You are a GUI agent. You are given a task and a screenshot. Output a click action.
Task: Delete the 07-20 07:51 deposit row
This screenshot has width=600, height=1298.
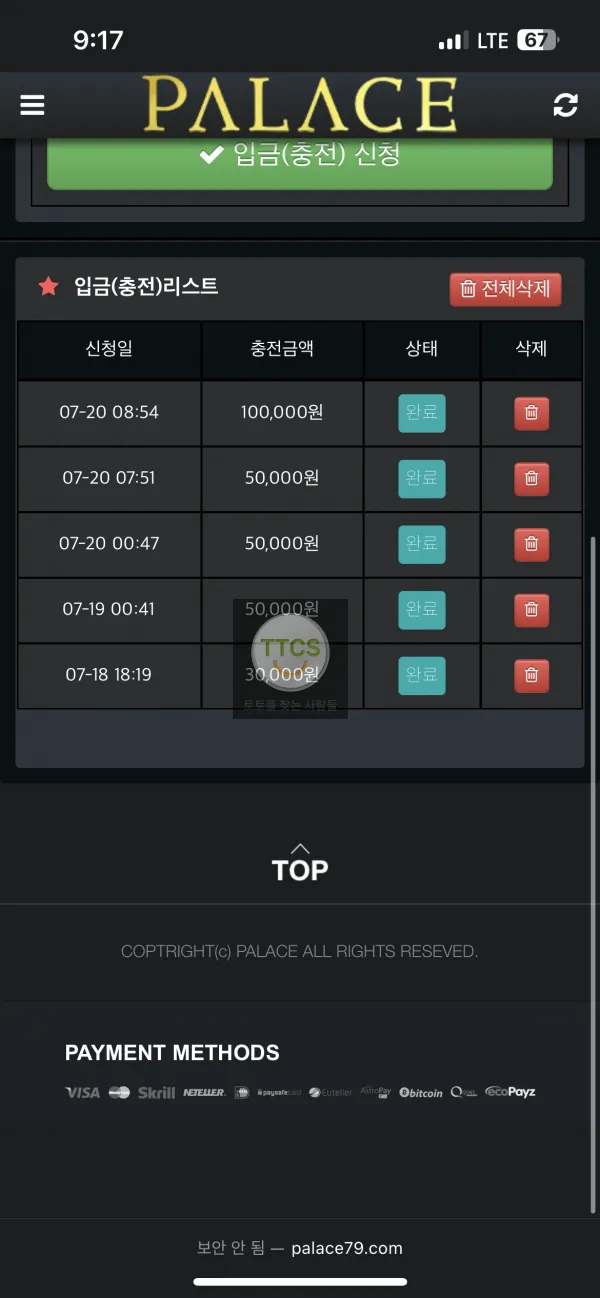pyautogui.click(x=532, y=478)
